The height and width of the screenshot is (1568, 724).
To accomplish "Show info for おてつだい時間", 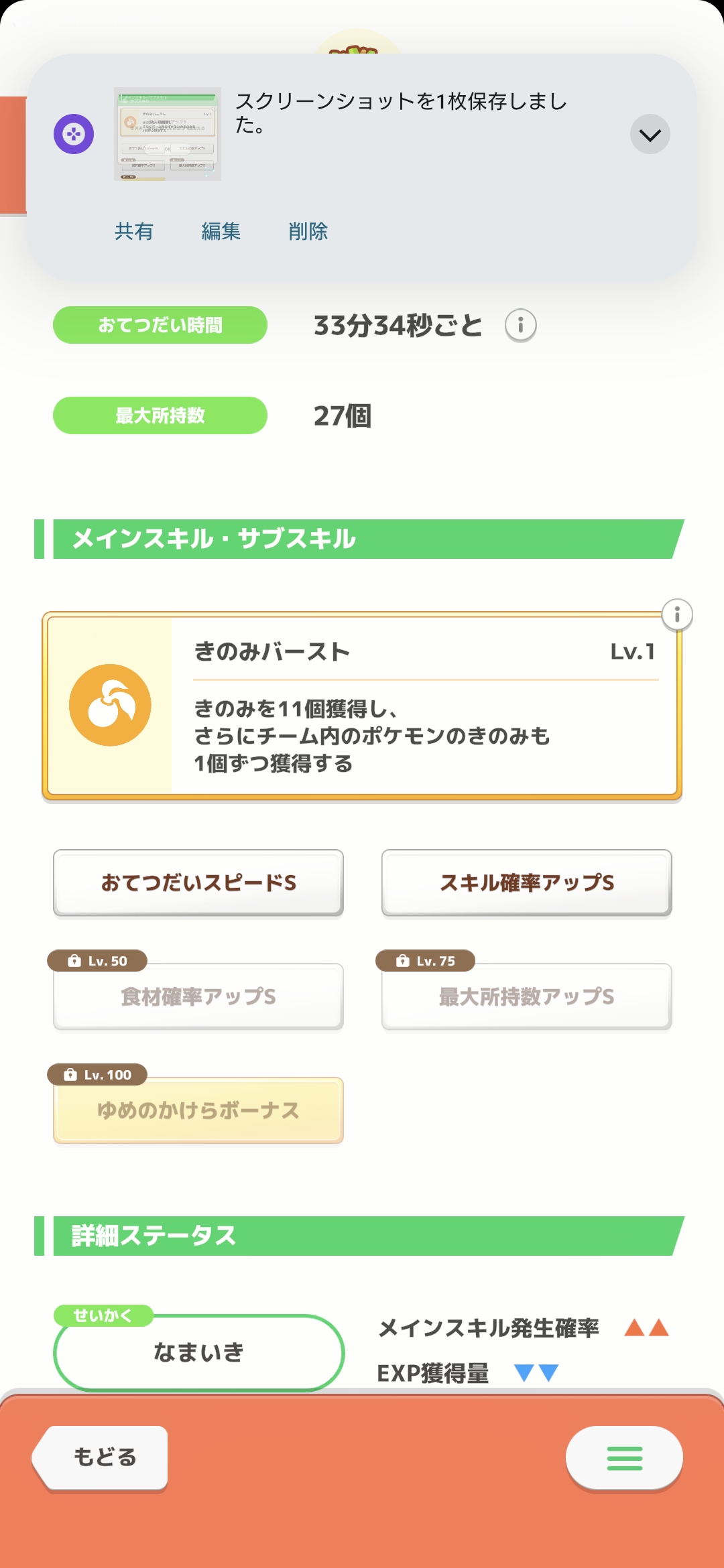I will [520, 326].
